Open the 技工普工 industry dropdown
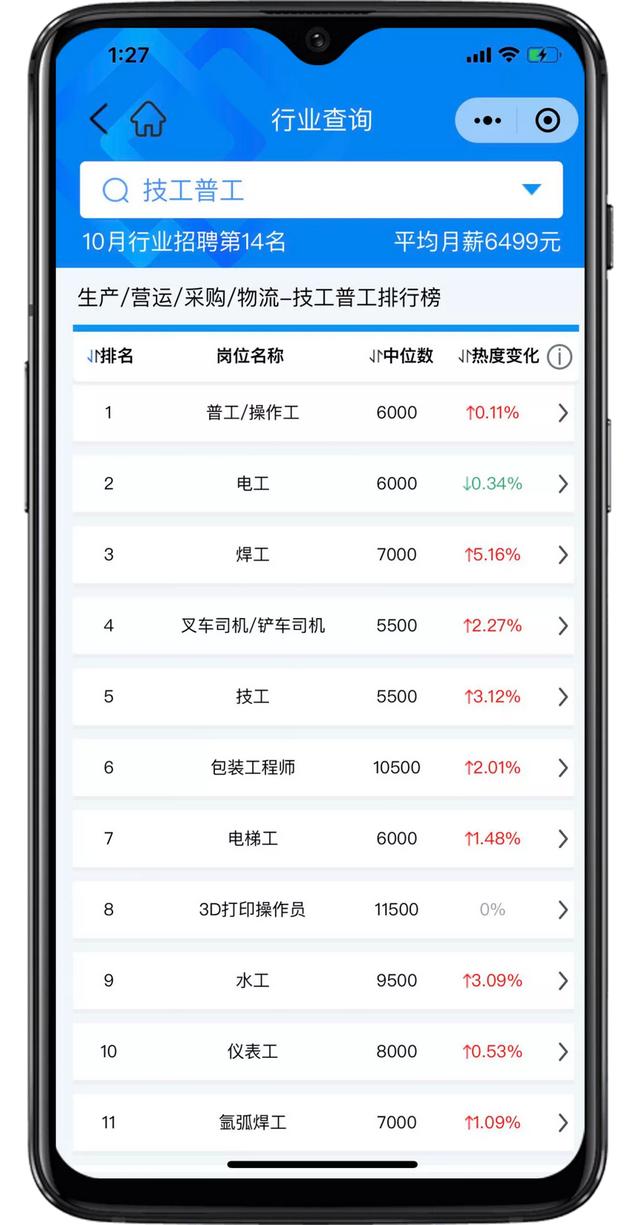 click(x=531, y=190)
